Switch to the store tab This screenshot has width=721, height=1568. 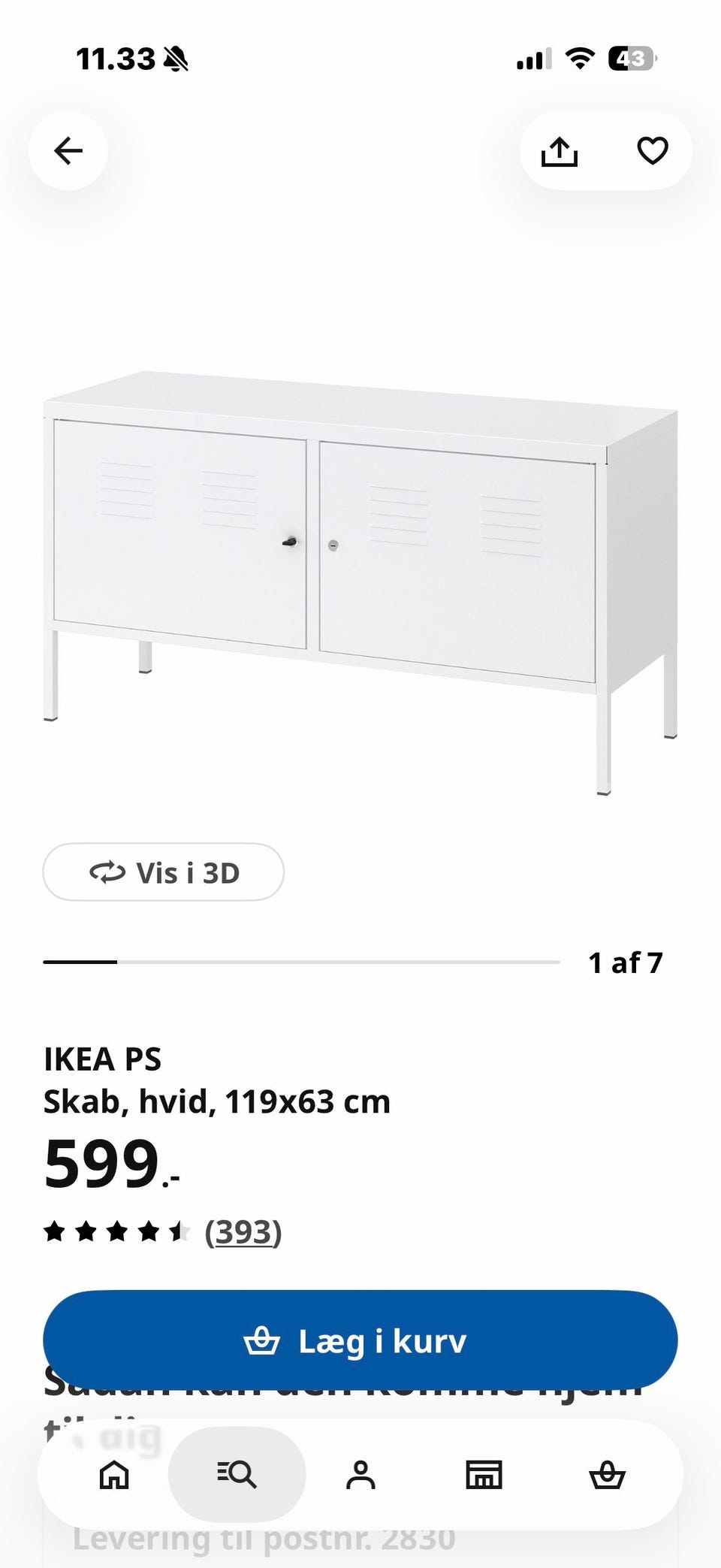[x=484, y=1475]
